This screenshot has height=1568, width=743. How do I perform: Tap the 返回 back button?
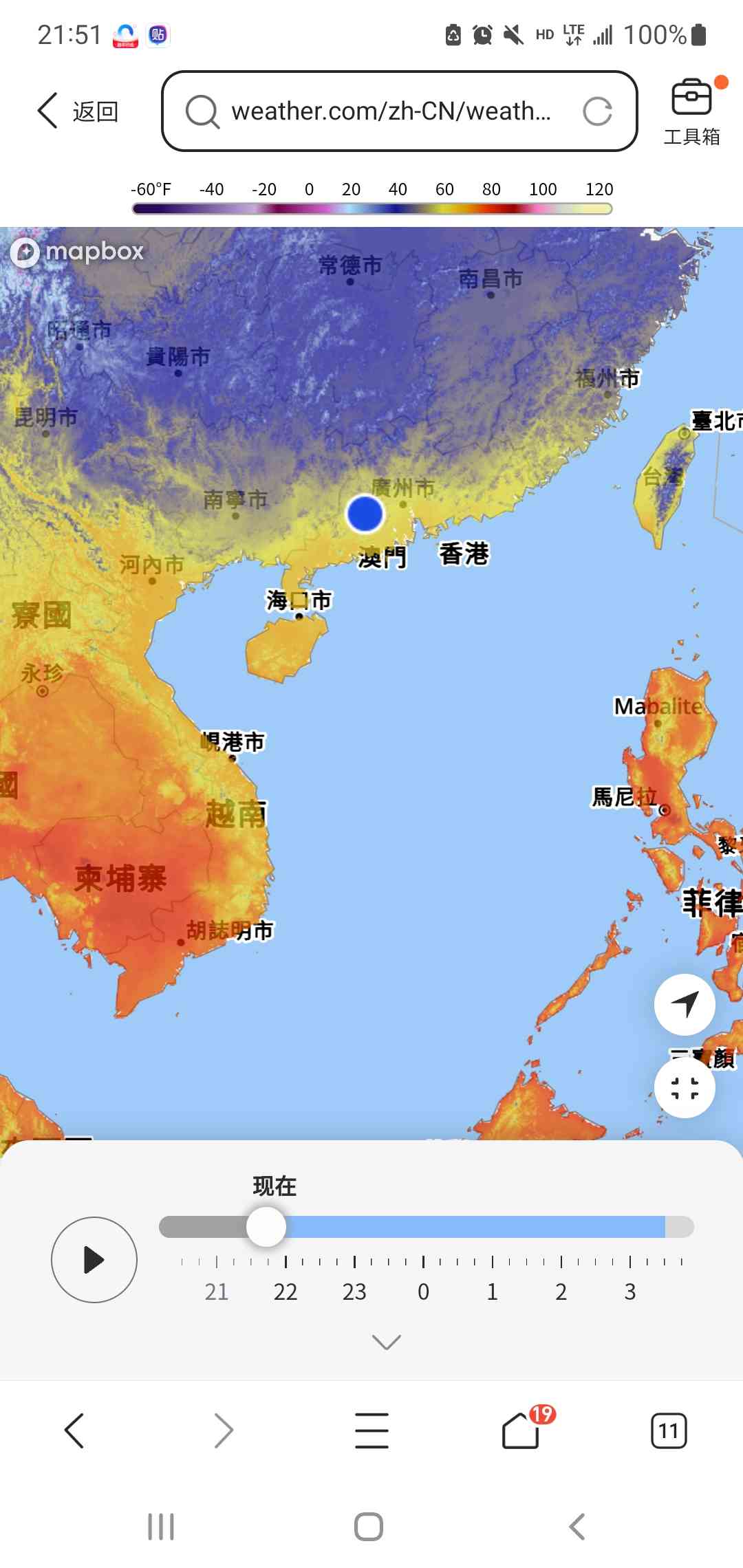point(77,111)
